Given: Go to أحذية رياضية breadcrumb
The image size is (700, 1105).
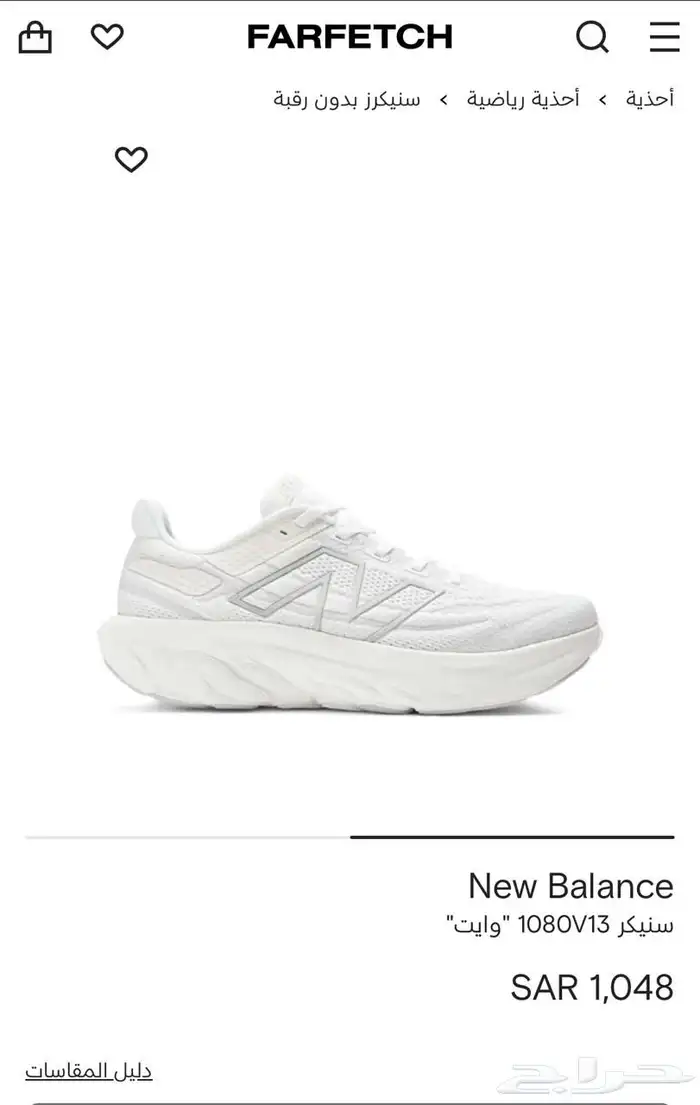Looking at the screenshot, I should click(x=523, y=100).
